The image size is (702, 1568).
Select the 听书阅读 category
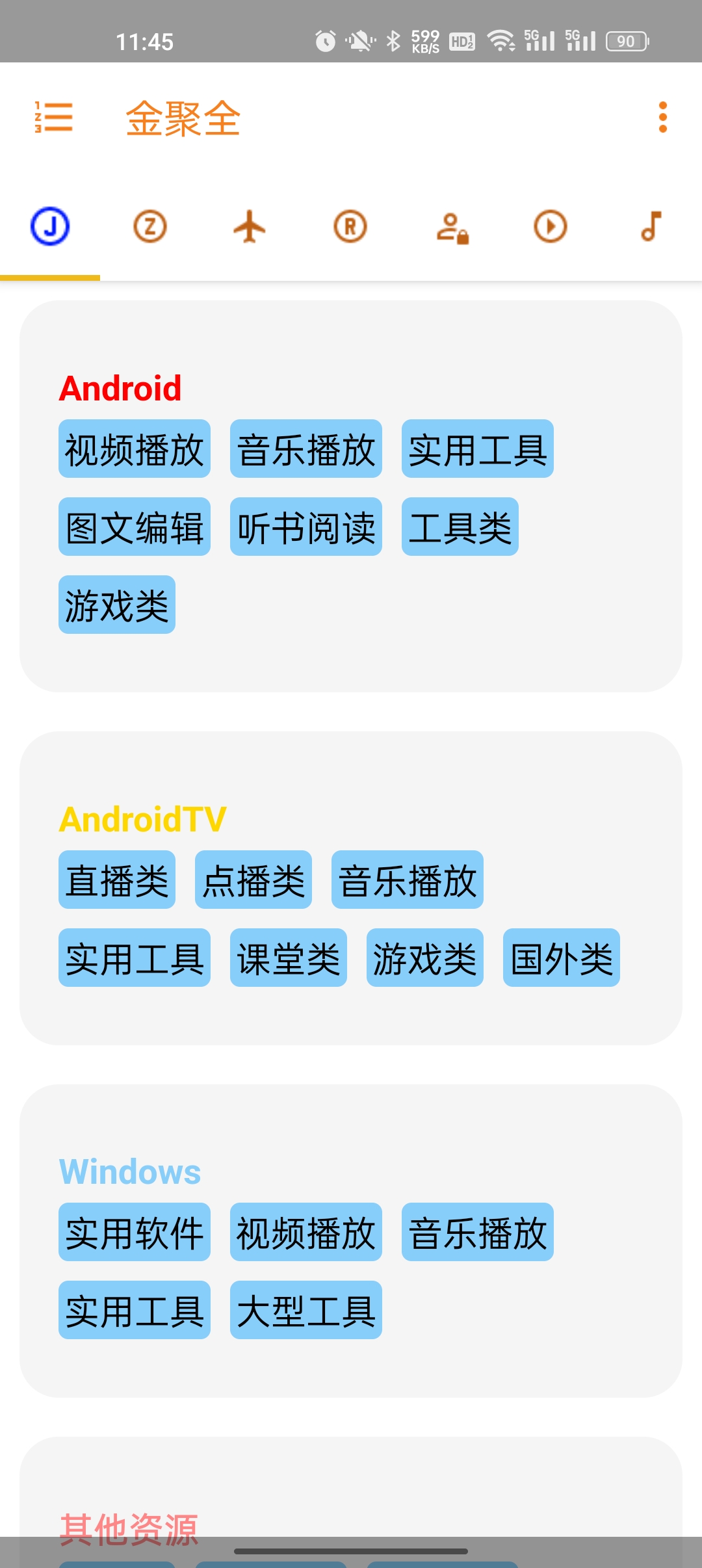305,528
